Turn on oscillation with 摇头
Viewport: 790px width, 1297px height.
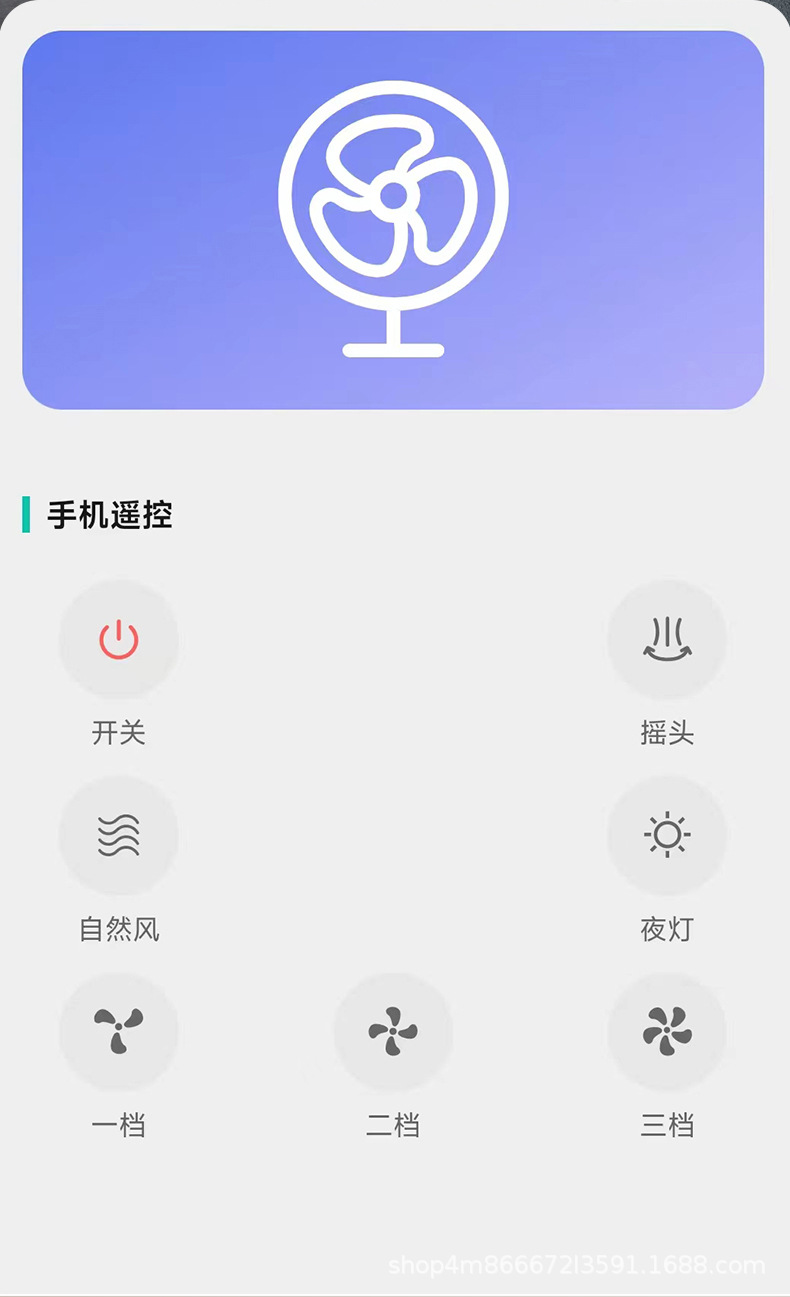click(667, 640)
